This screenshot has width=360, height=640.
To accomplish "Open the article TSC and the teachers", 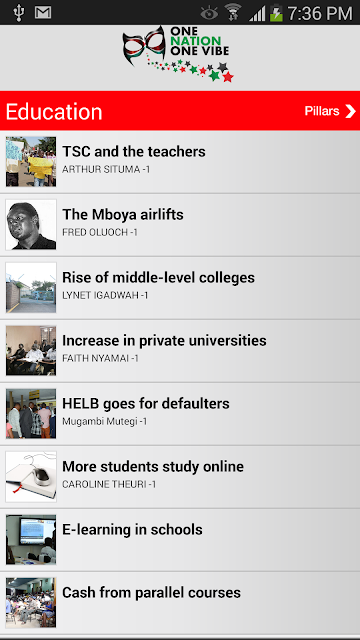I will click(x=180, y=162).
